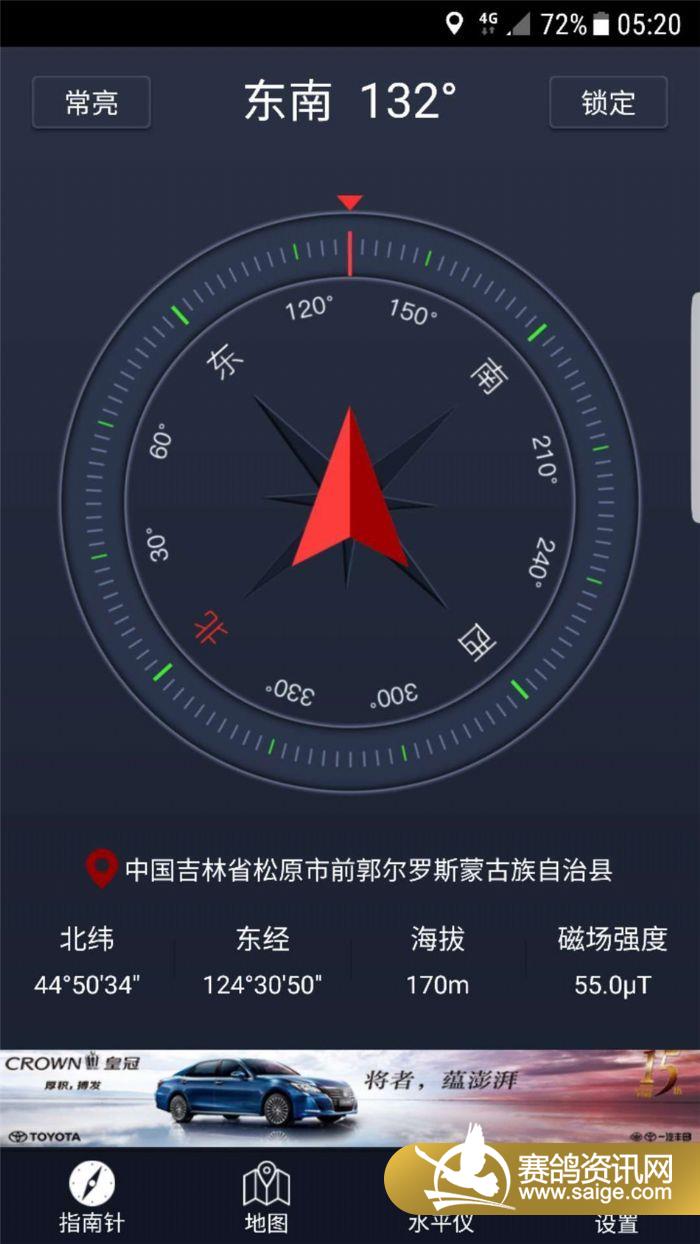Switch to the 地图 map tab
700x1244 pixels.
click(x=266, y=1198)
